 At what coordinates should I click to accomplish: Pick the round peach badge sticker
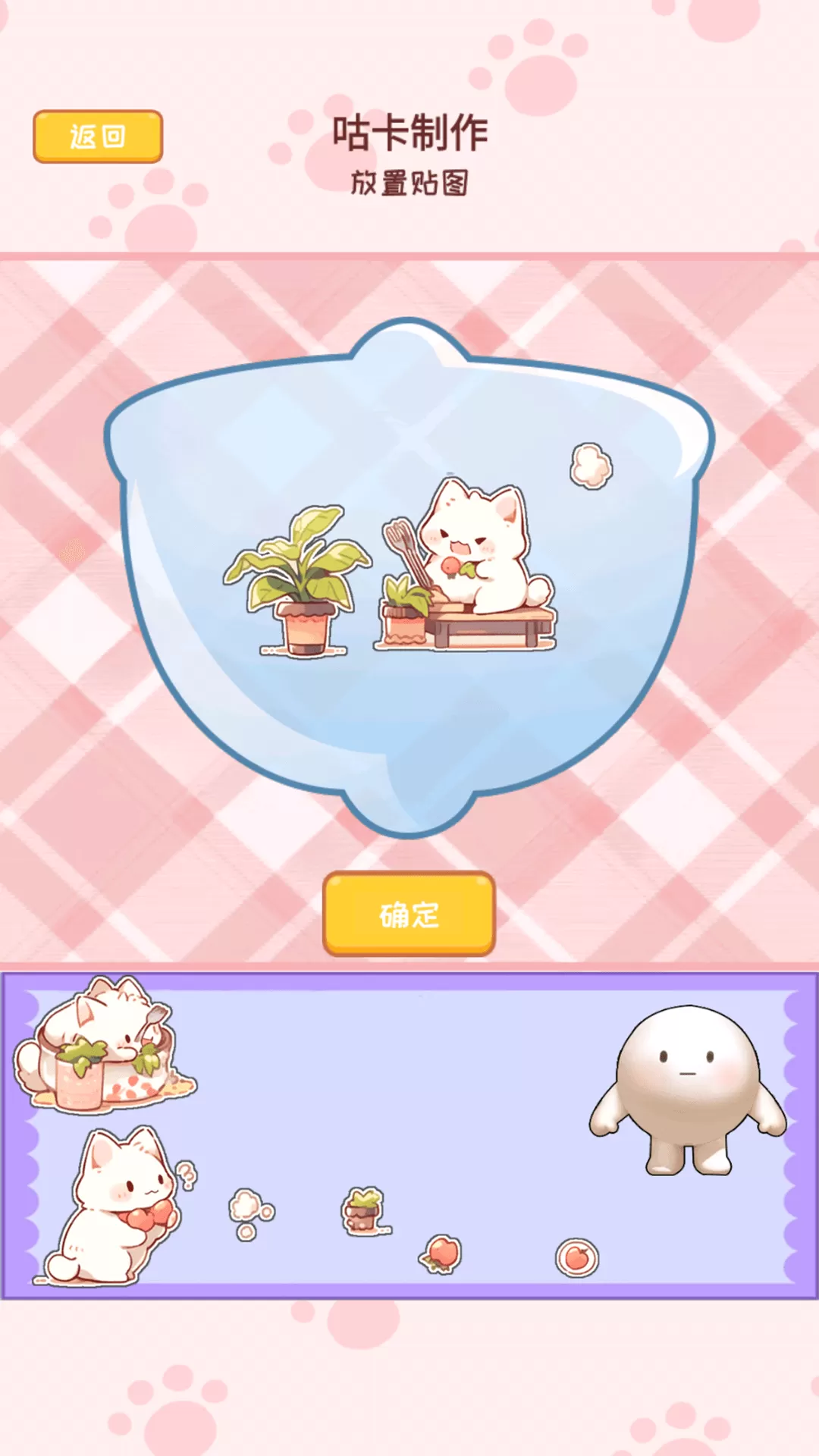[577, 1258]
